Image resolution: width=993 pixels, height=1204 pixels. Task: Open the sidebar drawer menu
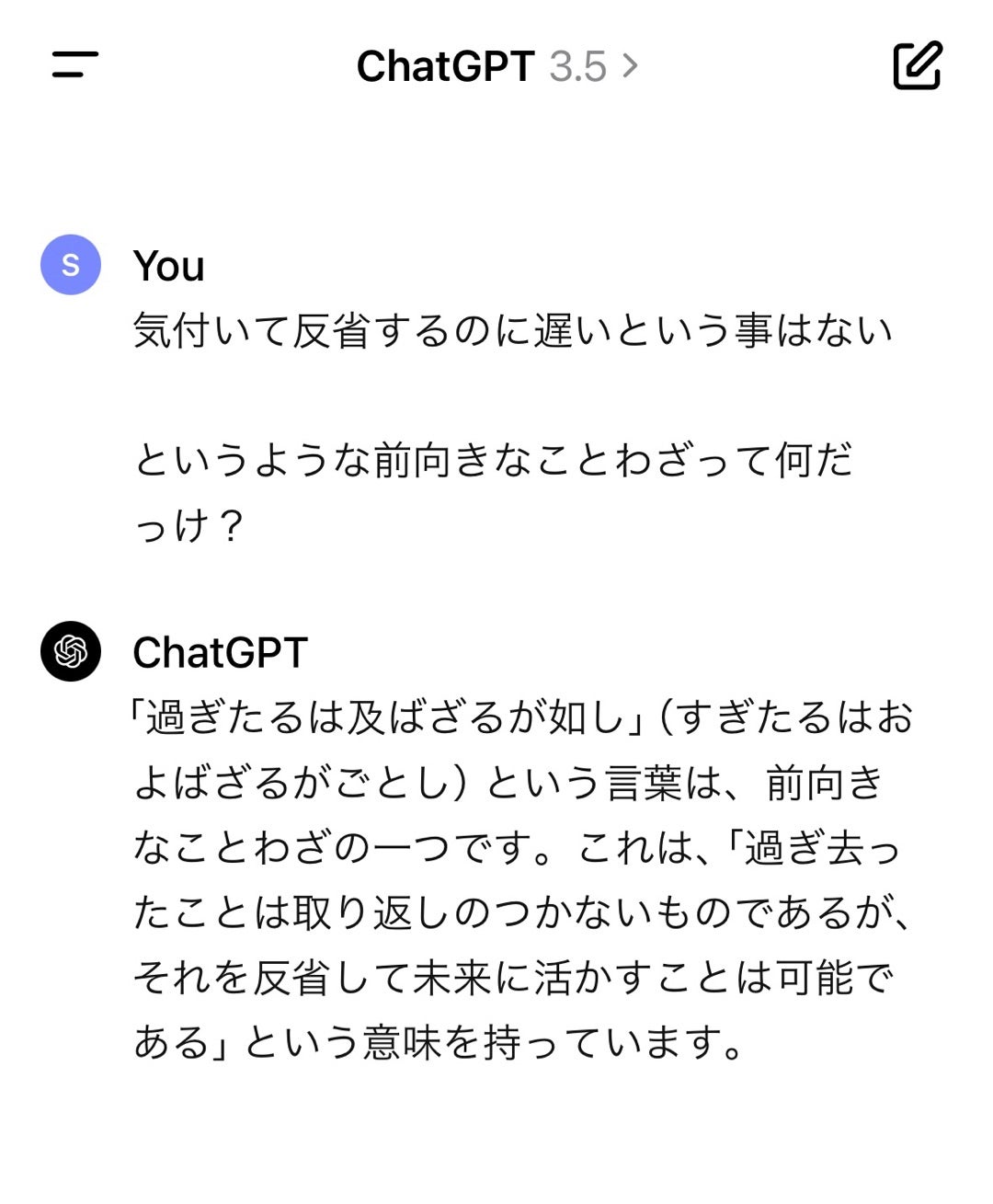pyautogui.click(x=75, y=65)
